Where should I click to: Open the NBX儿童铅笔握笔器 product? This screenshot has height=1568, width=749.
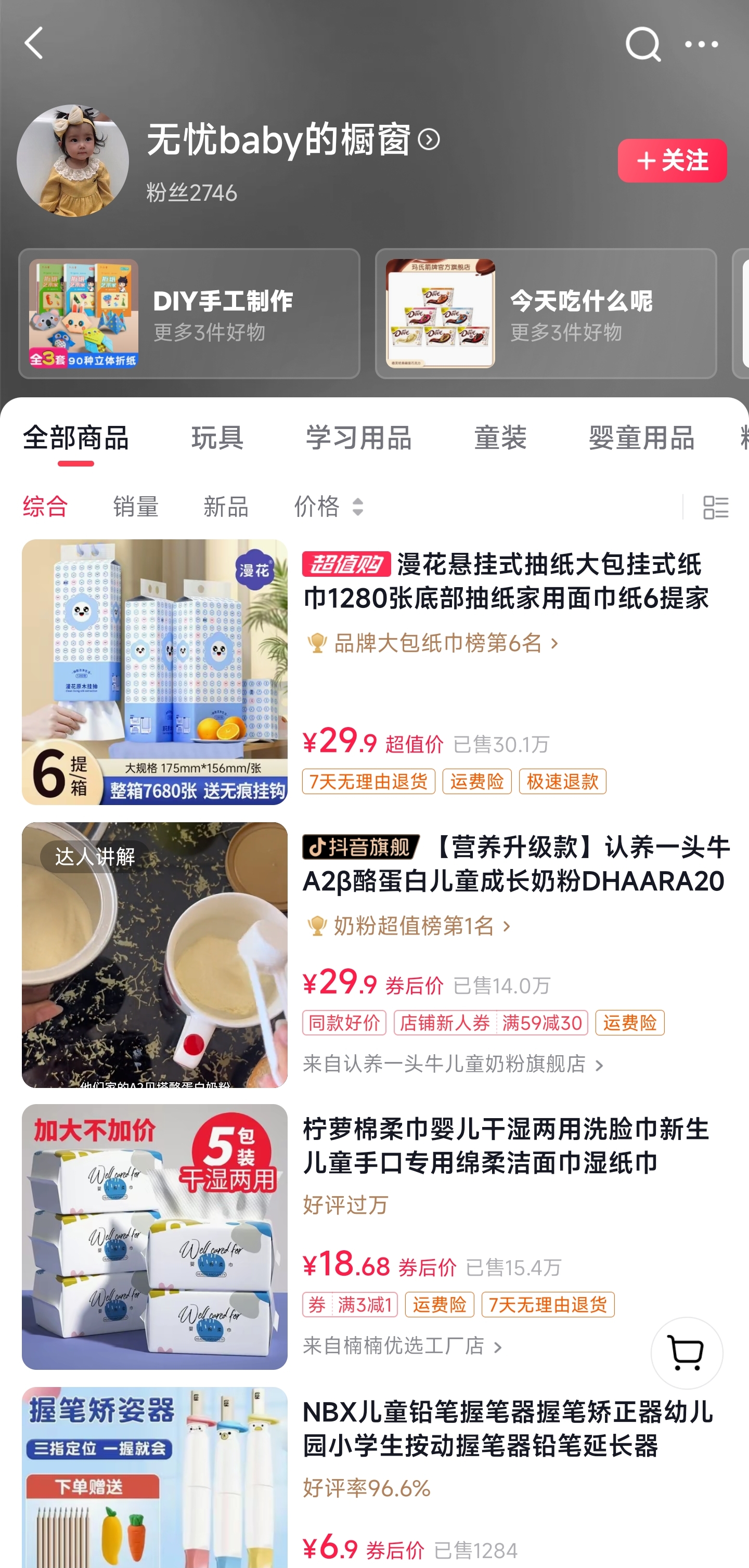tap(507, 1428)
